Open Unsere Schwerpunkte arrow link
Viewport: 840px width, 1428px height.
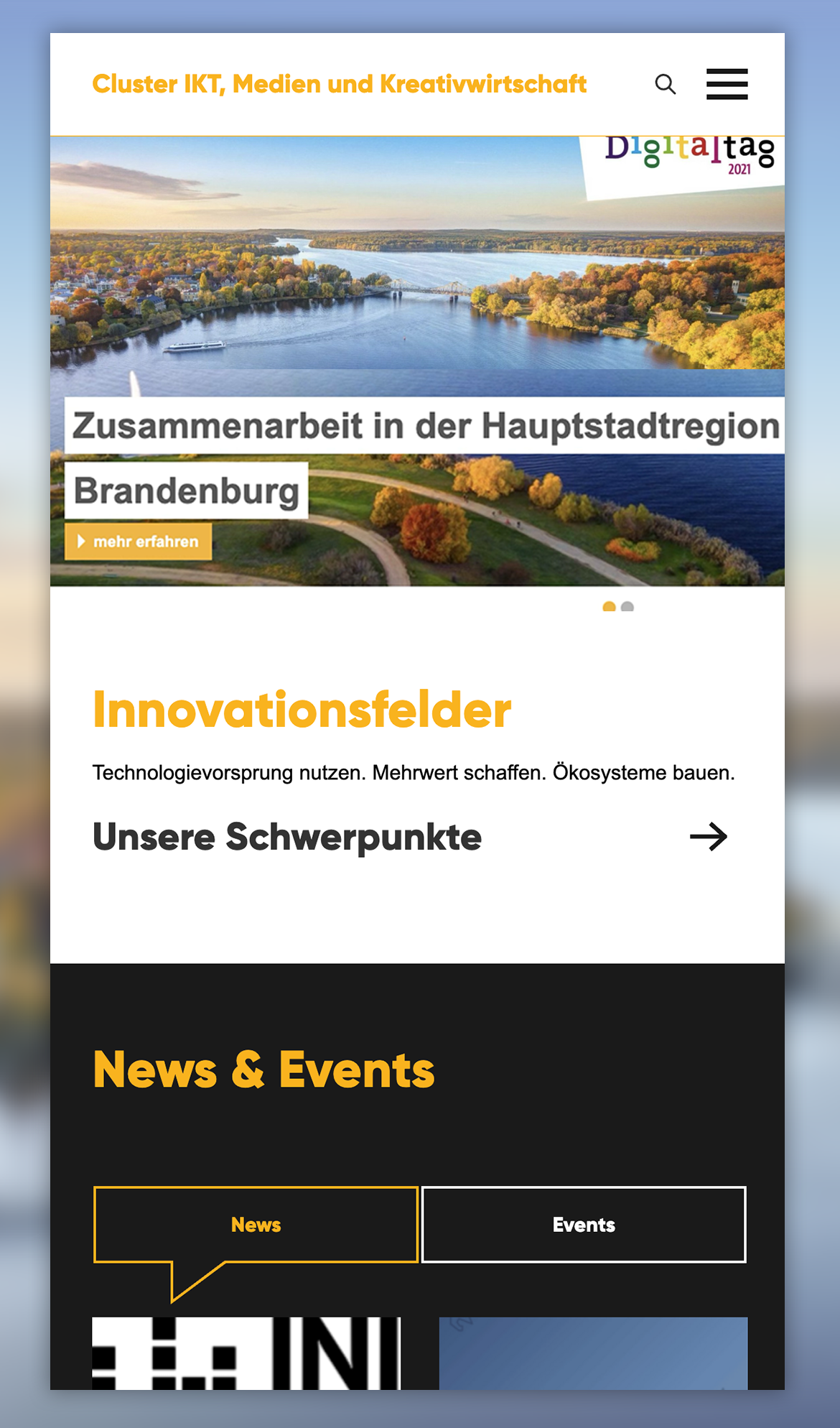pyautogui.click(x=708, y=837)
